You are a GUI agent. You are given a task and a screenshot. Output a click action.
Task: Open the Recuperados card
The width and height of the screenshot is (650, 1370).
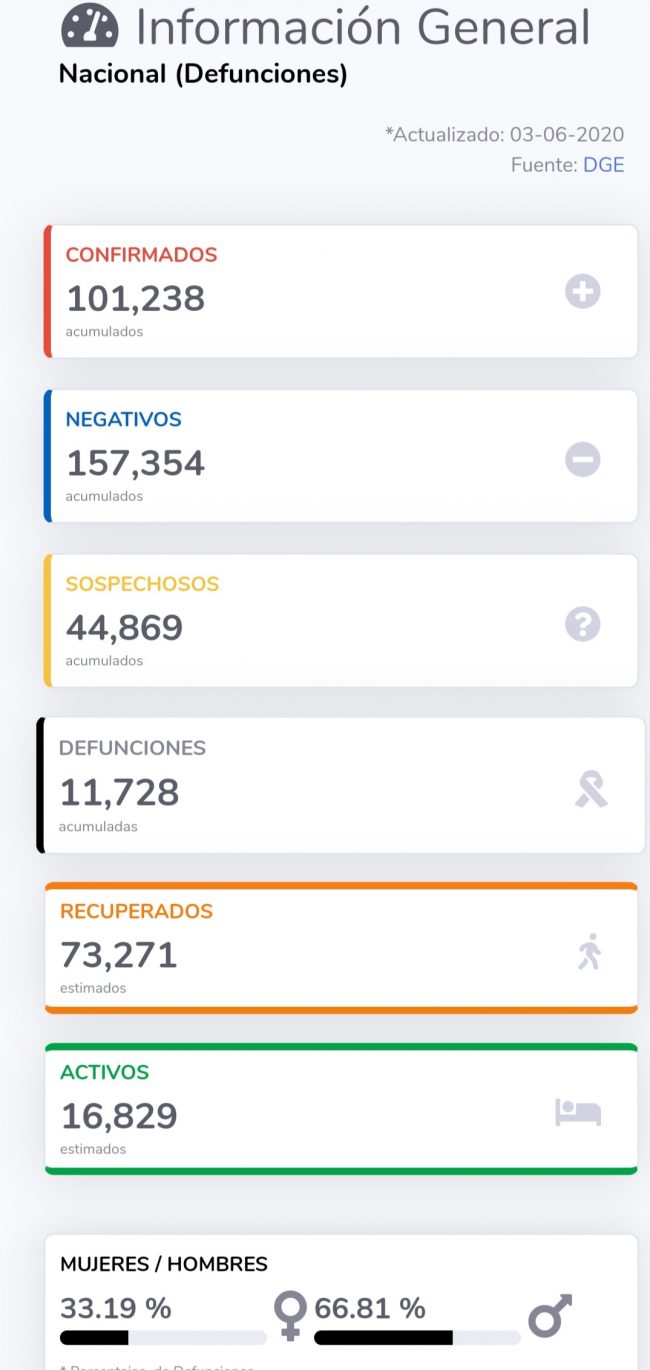click(340, 948)
